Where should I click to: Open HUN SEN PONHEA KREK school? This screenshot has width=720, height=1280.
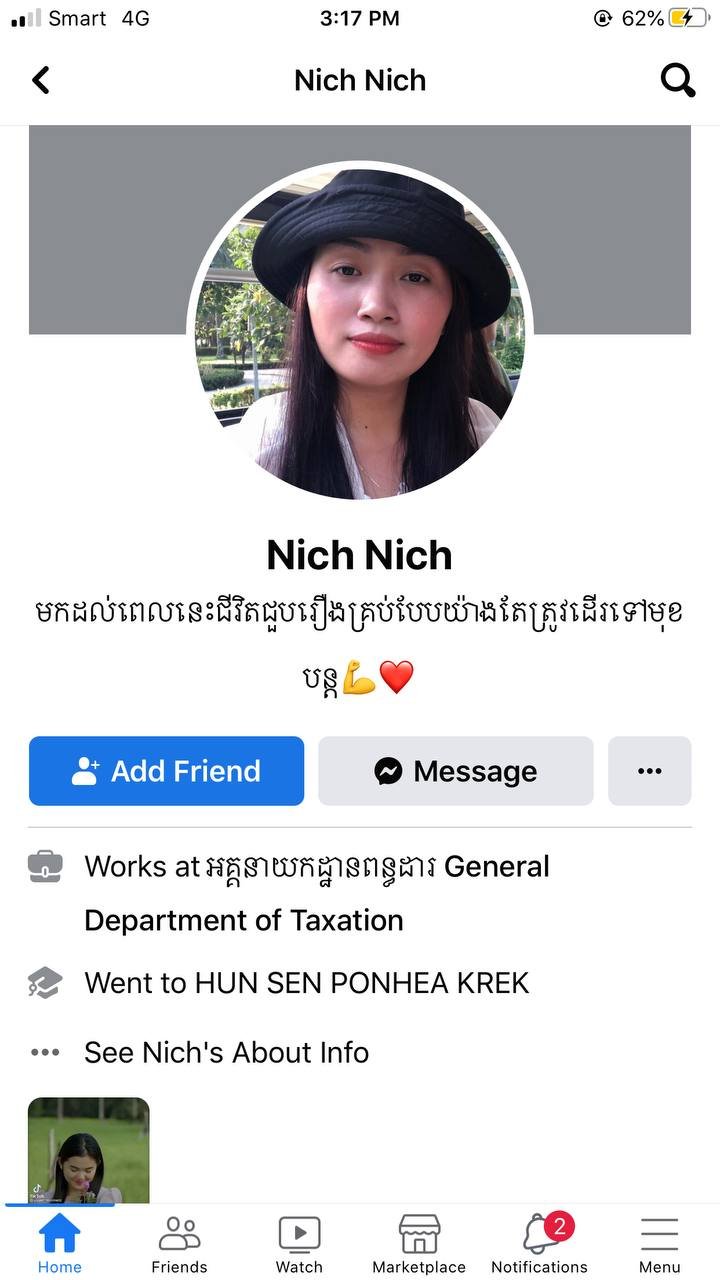click(x=361, y=983)
